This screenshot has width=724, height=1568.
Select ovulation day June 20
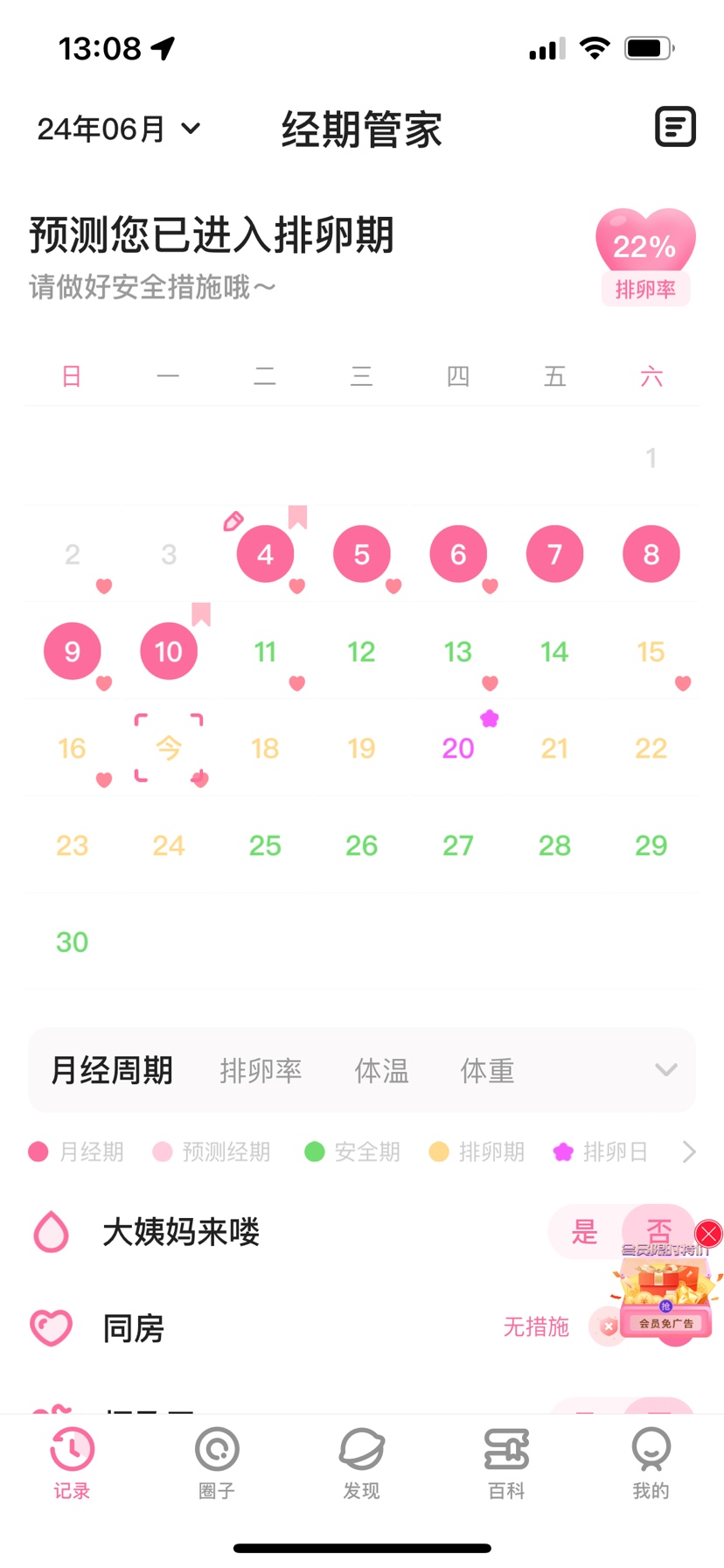coord(458,748)
